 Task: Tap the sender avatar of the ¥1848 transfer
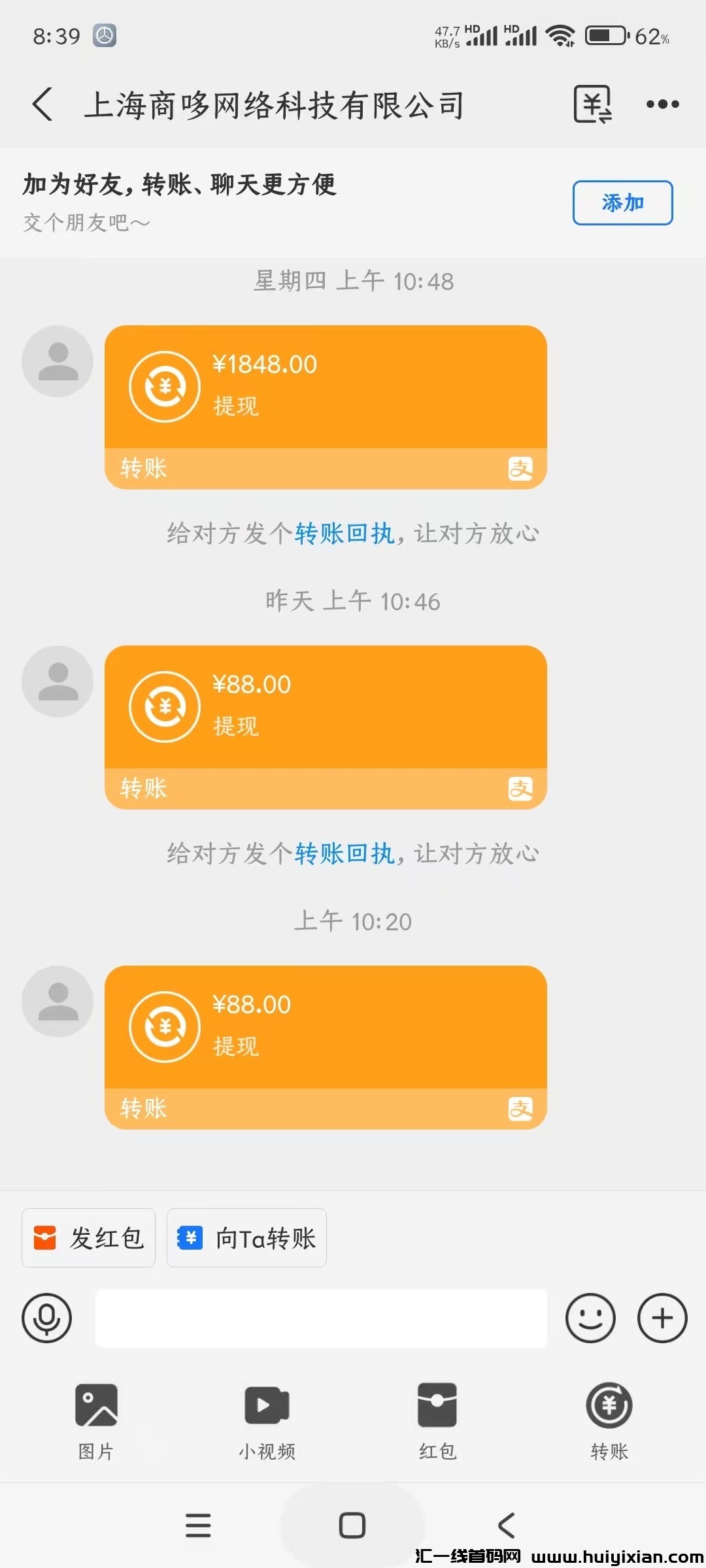[57, 361]
